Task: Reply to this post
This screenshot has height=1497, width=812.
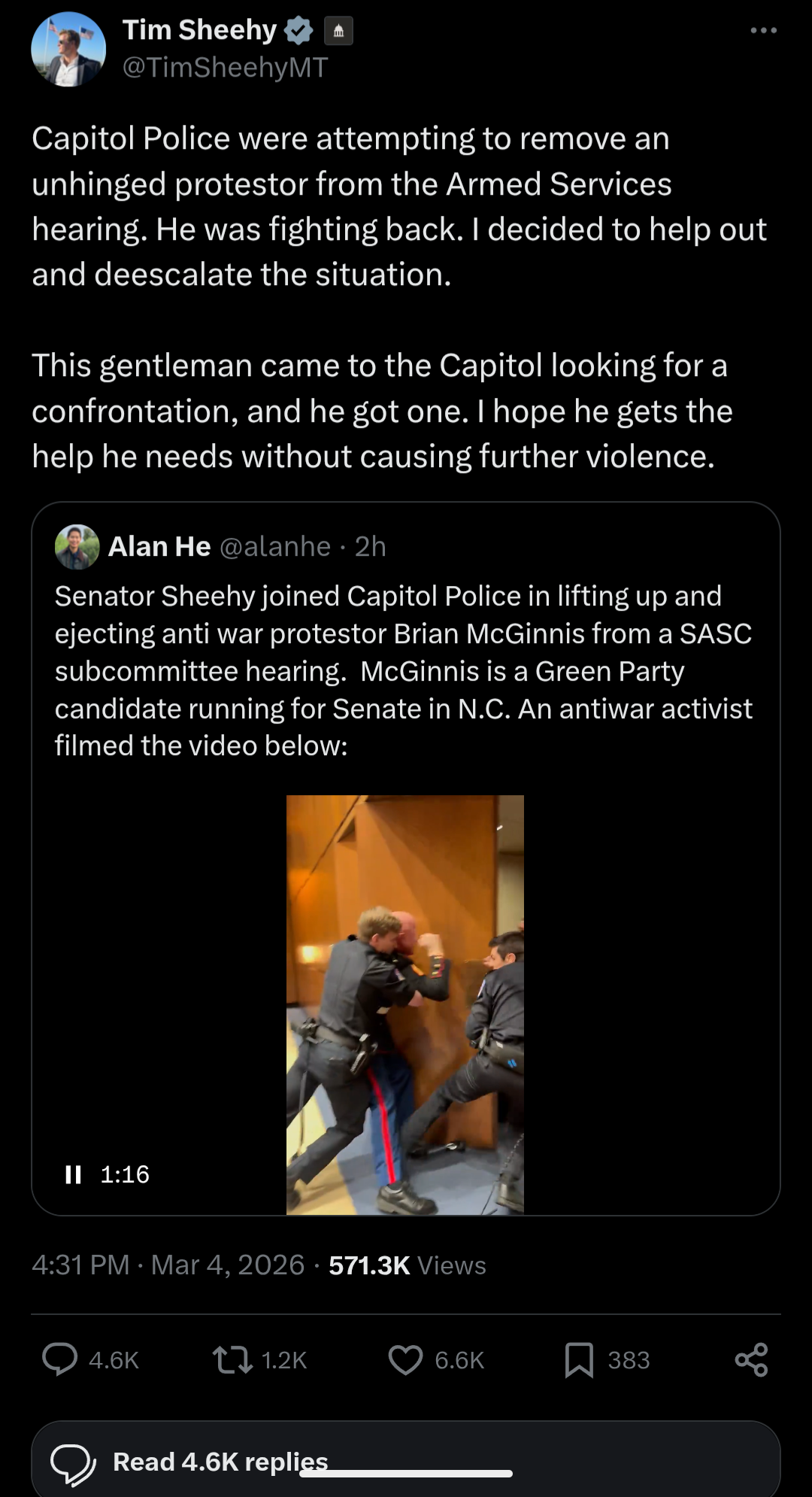Action: click(x=60, y=1360)
